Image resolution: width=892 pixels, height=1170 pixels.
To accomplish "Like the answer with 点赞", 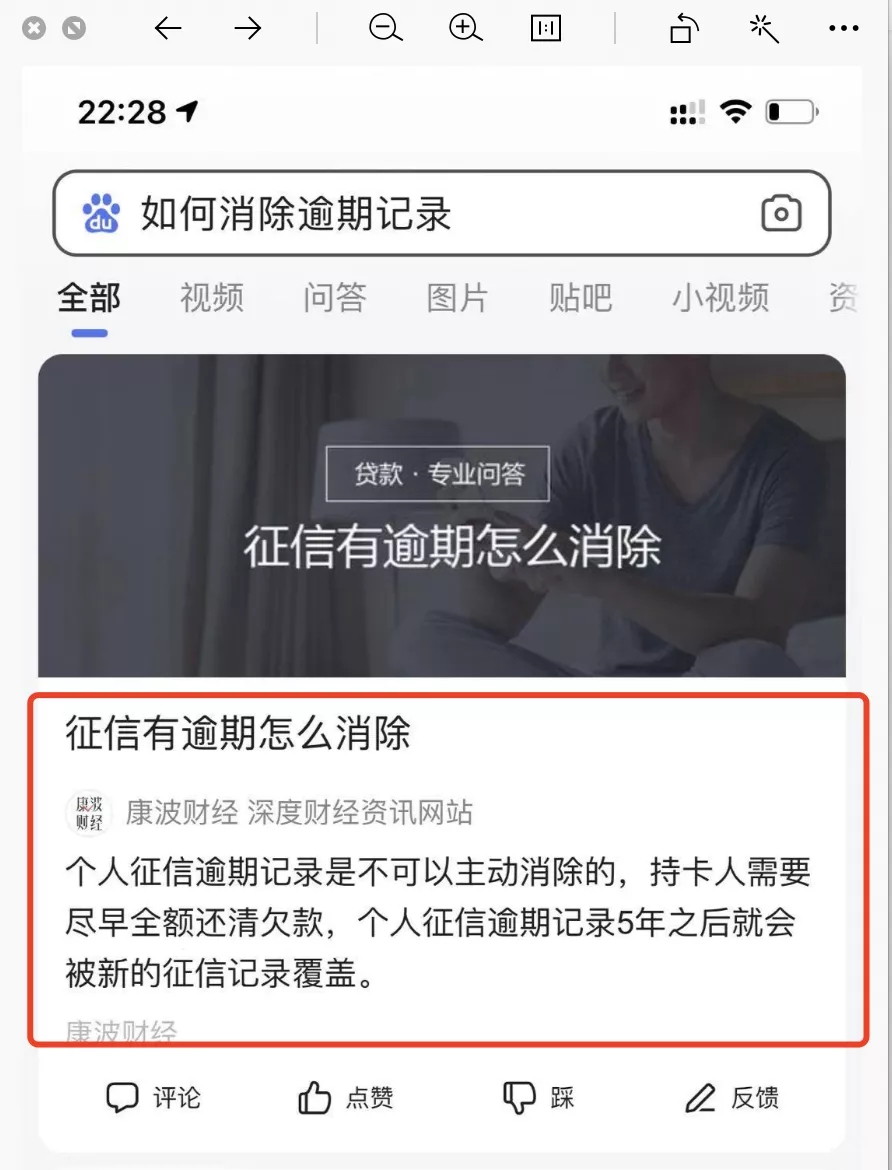I will [346, 1098].
